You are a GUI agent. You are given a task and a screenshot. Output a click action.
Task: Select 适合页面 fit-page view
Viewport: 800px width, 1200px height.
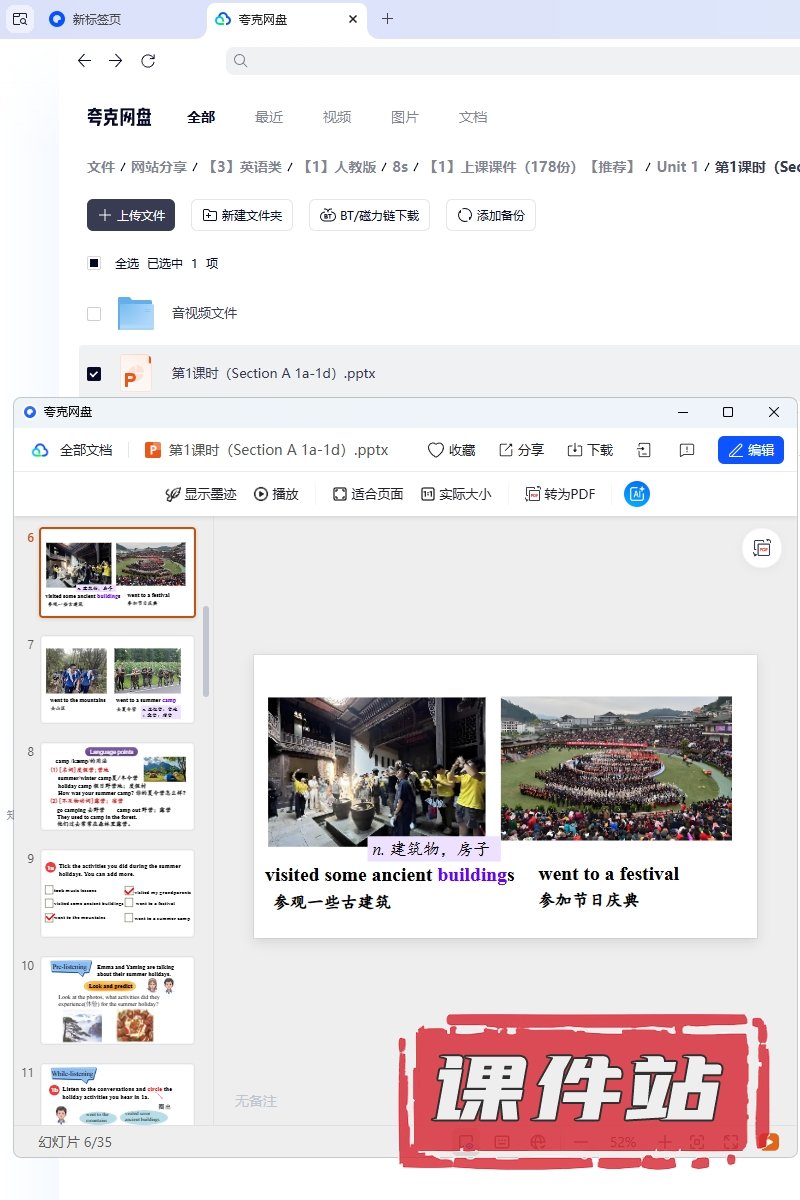[368, 494]
